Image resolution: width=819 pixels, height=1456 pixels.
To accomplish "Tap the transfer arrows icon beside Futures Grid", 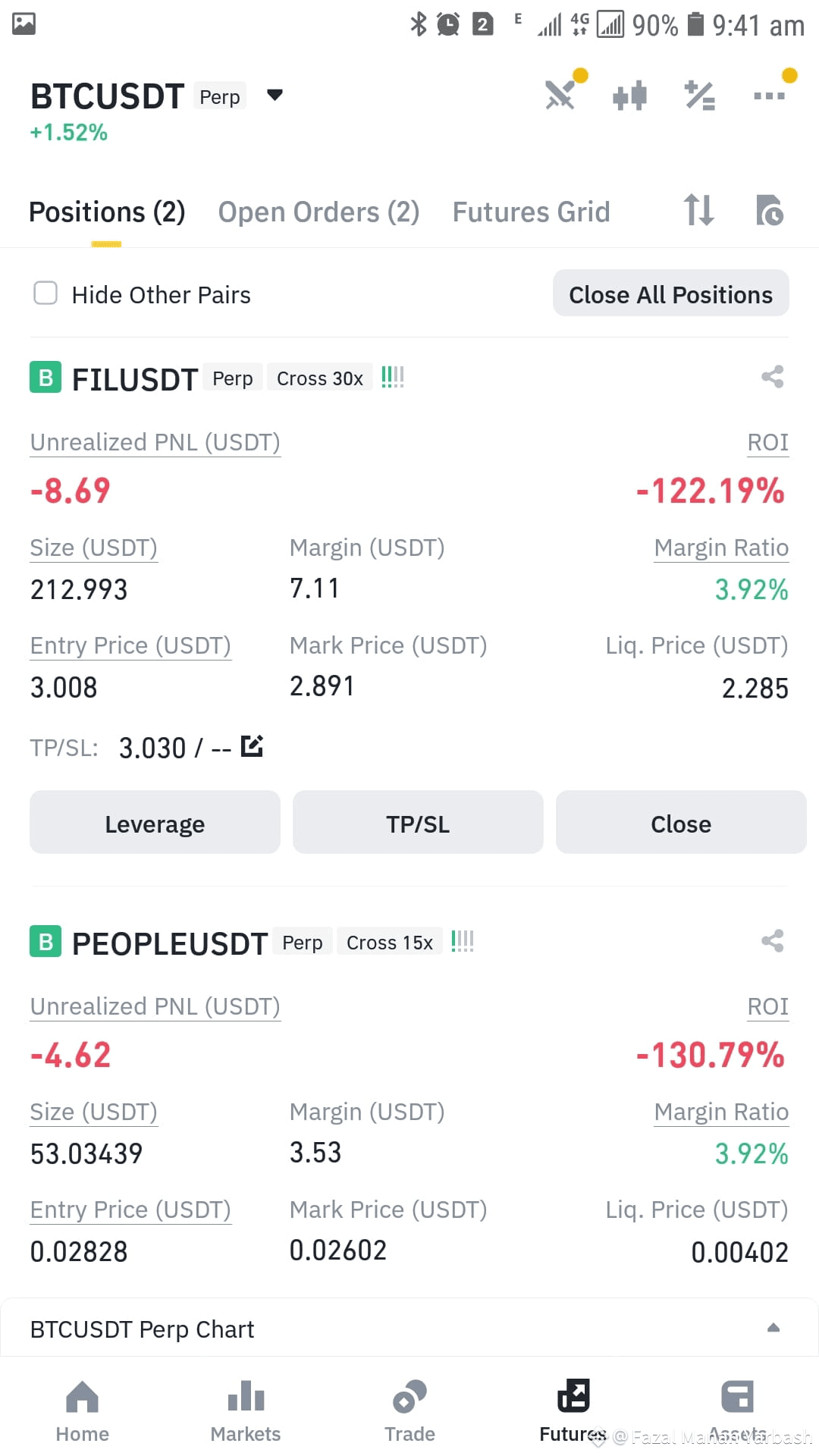I will pos(698,211).
